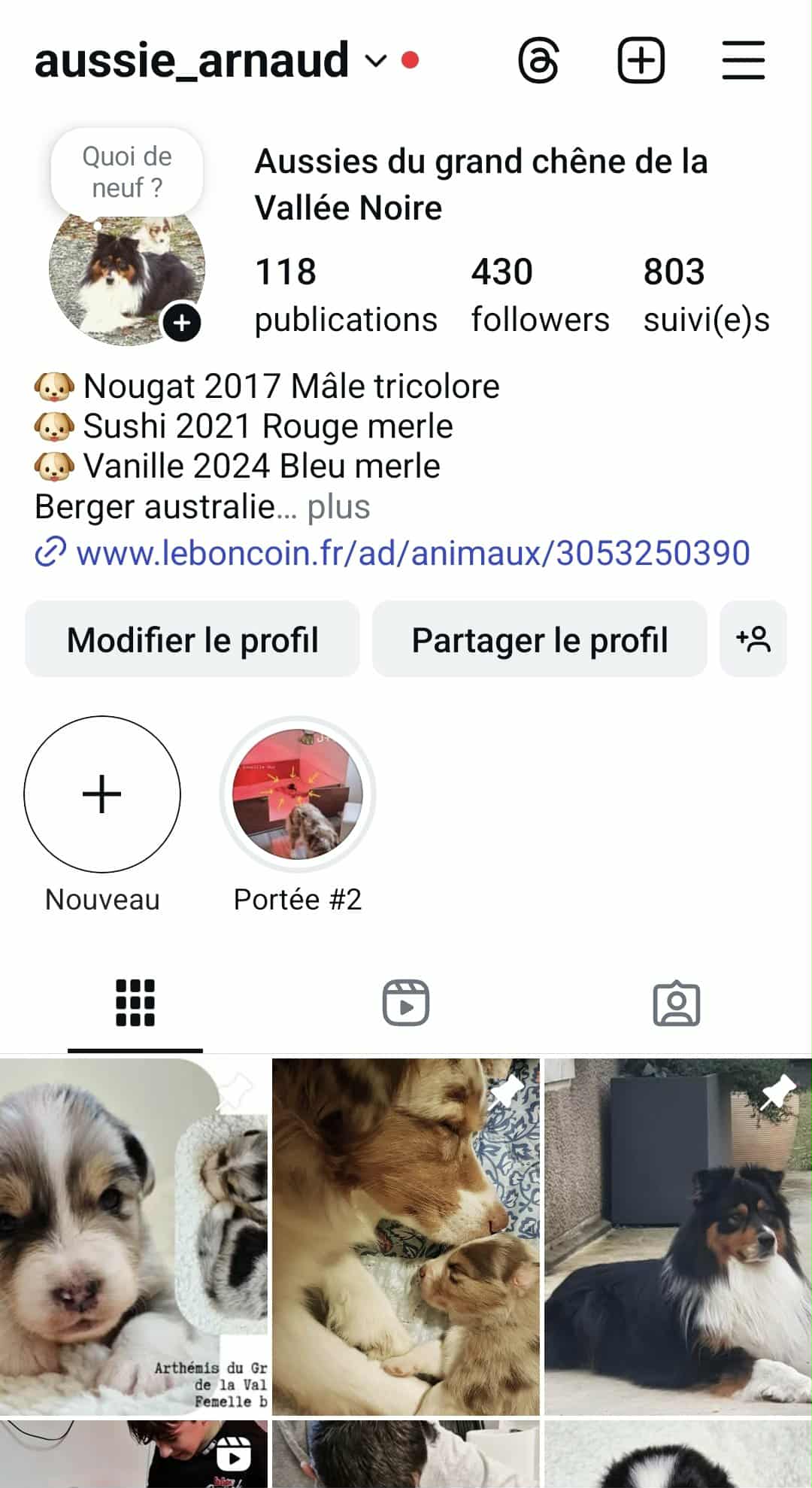Create a new post with plus icon

(641, 60)
